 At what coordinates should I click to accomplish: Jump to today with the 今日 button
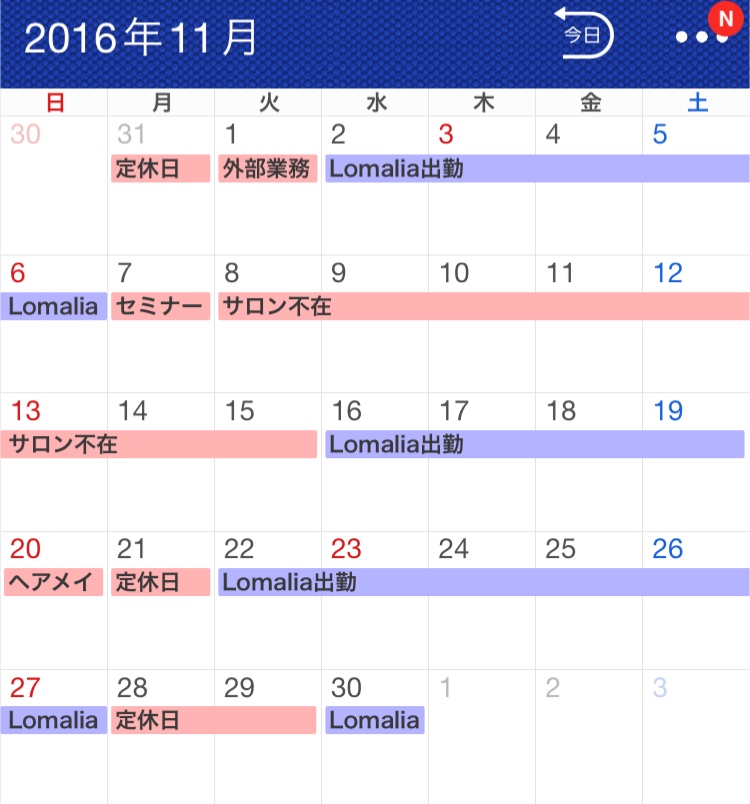coord(586,35)
